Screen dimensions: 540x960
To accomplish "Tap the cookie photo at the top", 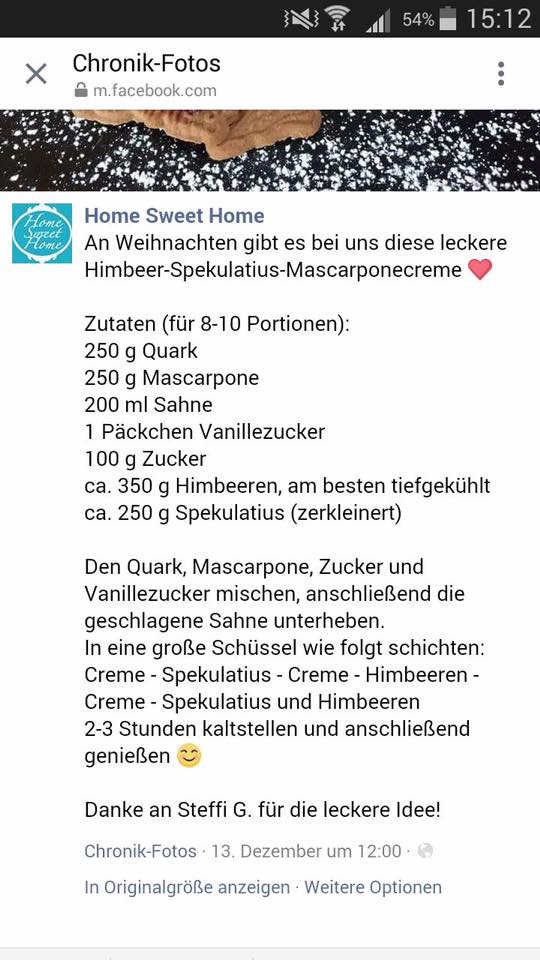I will [x=270, y=150].
